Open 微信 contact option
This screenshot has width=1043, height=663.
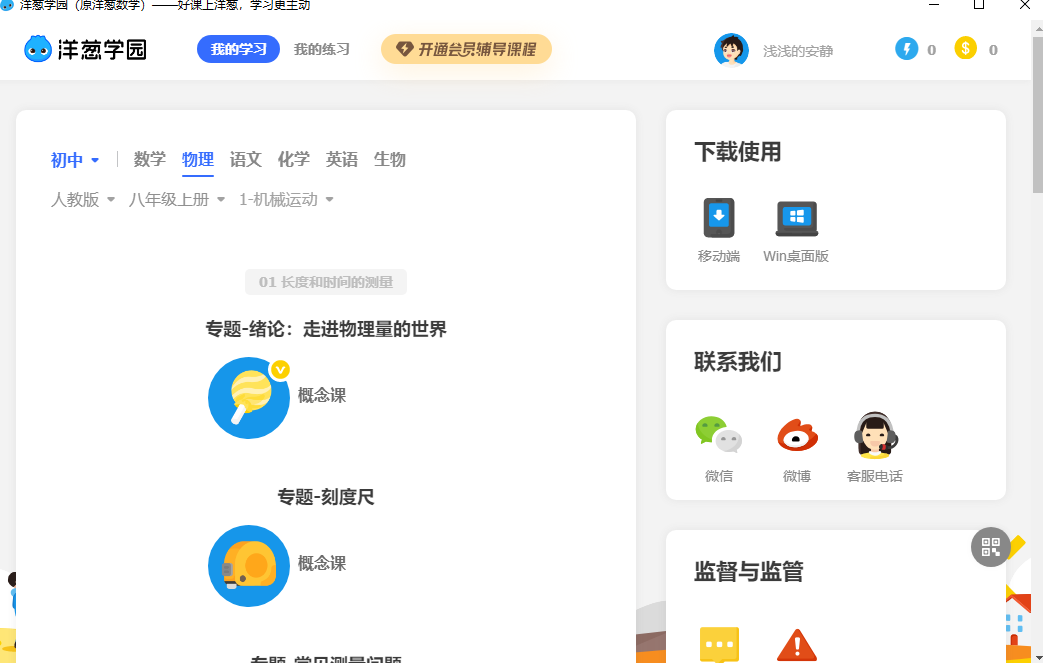[x=719, y=448]
